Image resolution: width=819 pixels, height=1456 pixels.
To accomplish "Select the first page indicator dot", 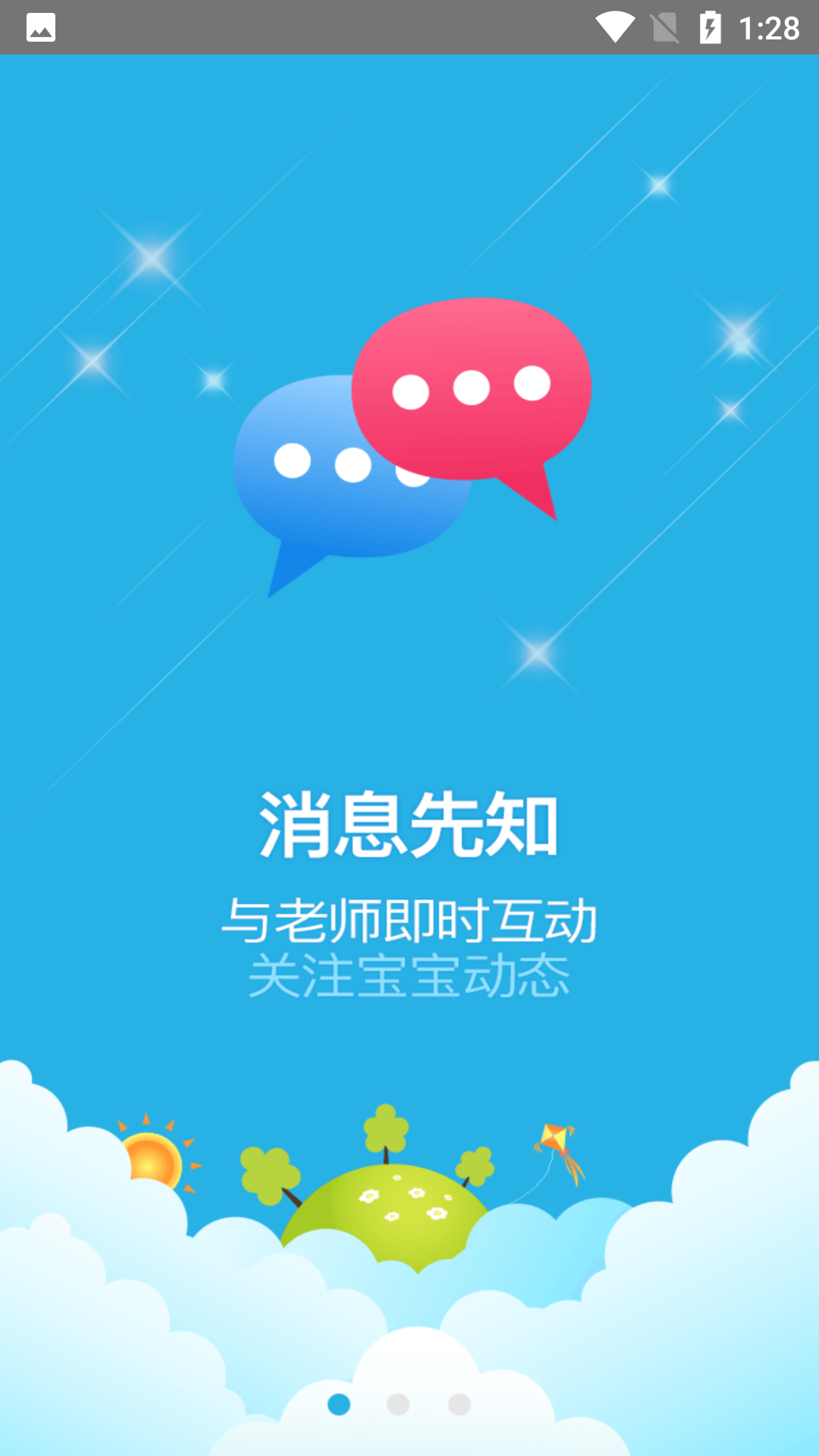I will 339,1404.
